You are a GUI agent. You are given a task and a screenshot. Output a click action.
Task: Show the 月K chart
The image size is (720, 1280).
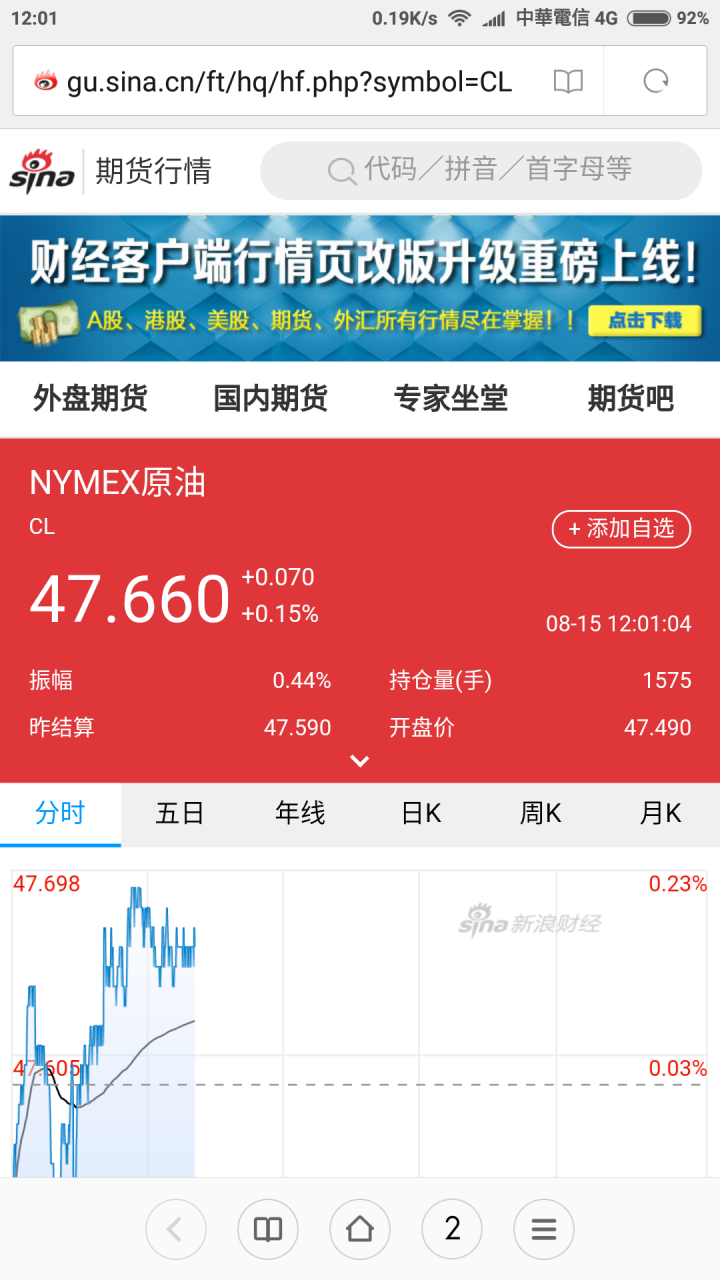[x=660, y=814]
